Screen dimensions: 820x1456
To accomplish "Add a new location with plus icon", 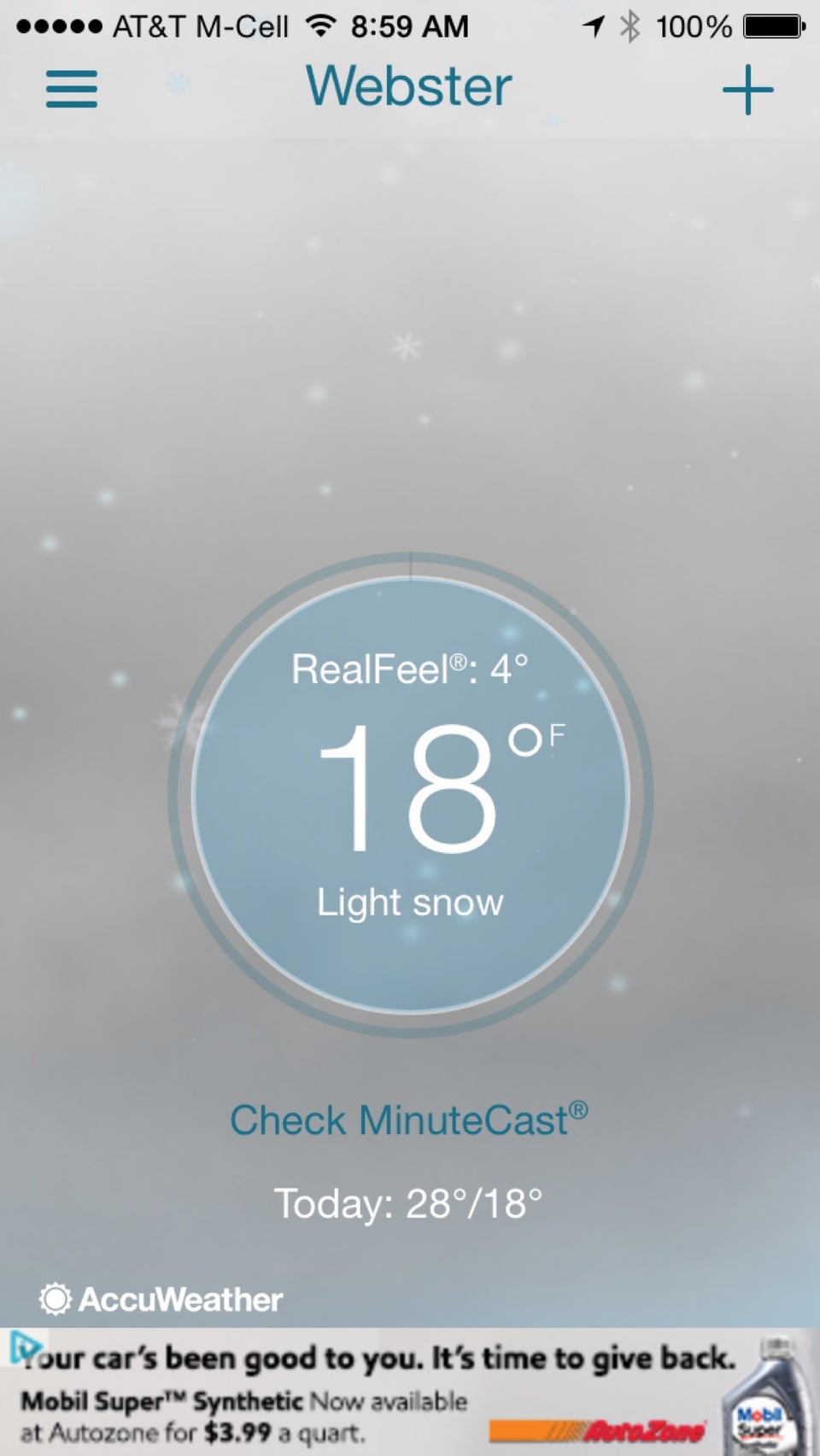I will coord(747,89).
